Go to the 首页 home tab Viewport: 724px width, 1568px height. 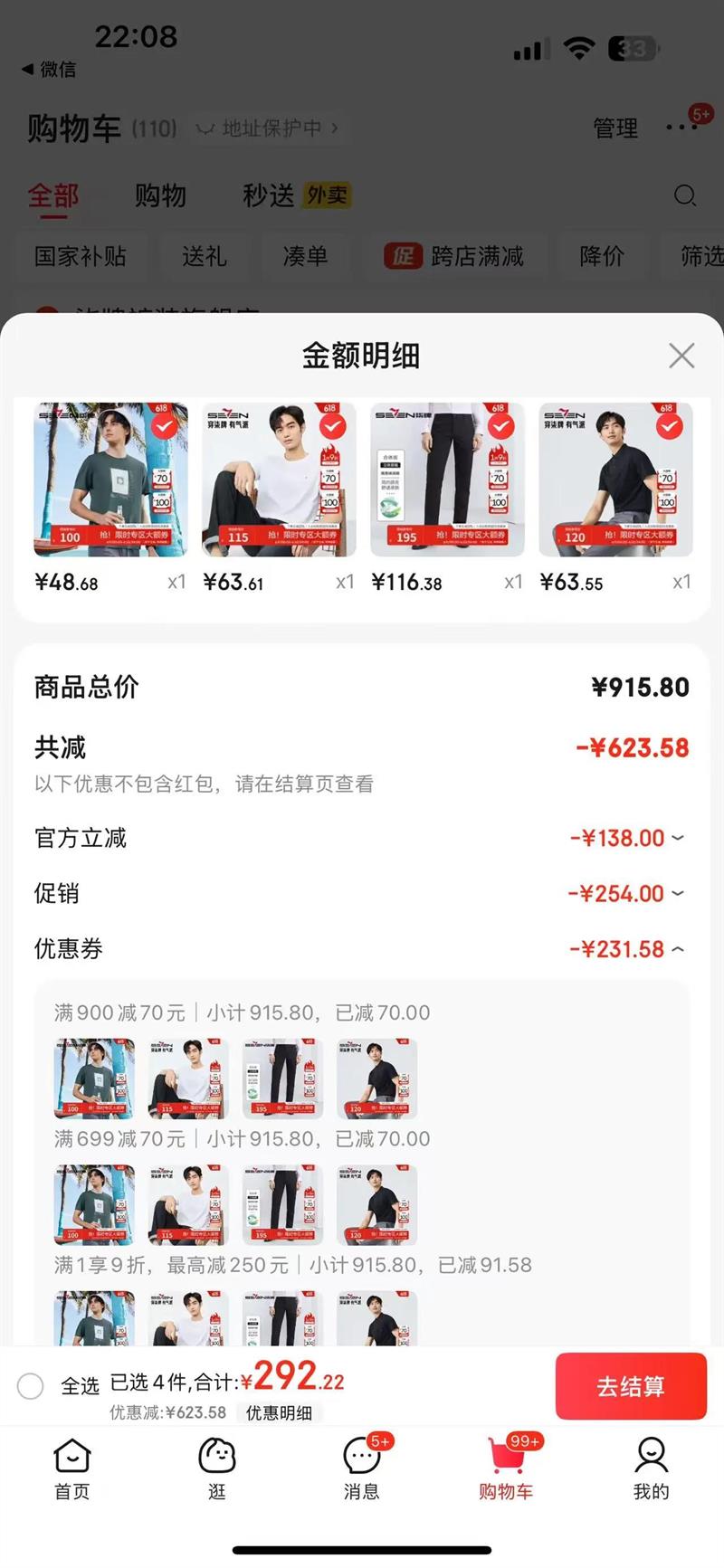click(x=72, y=1469)
